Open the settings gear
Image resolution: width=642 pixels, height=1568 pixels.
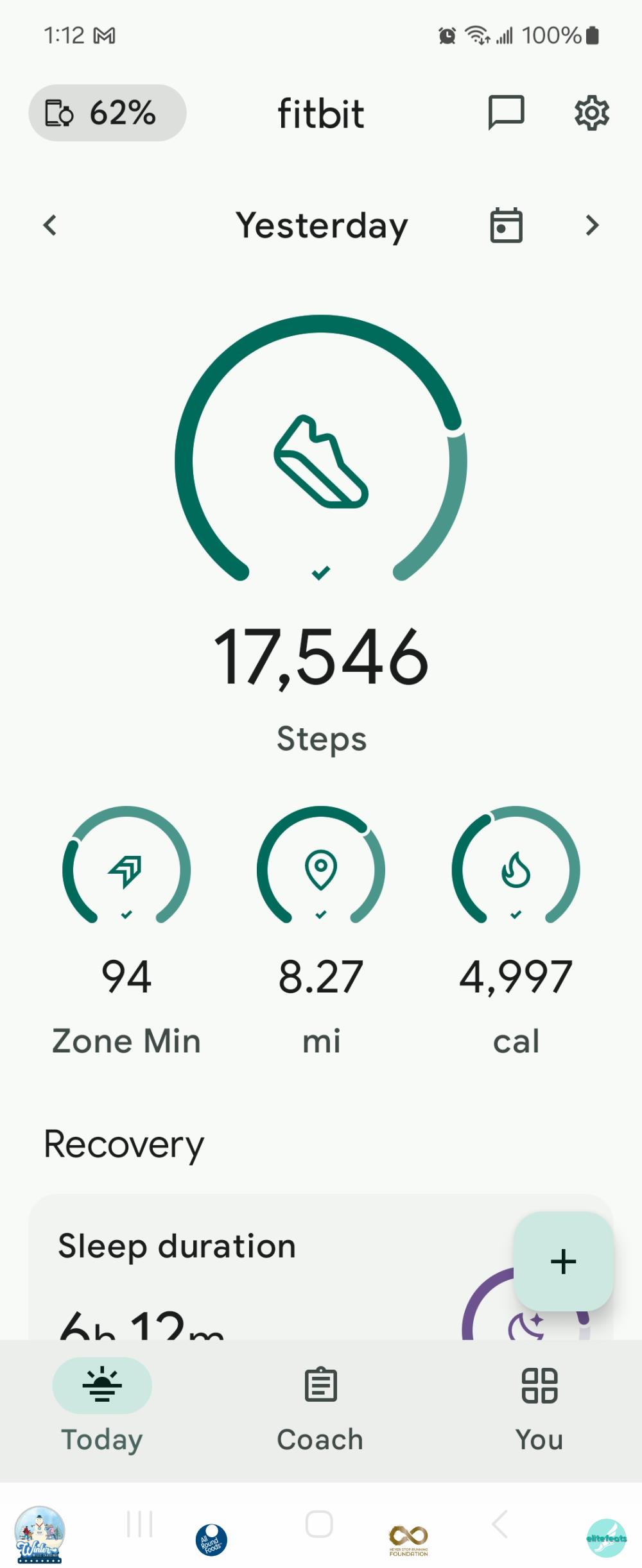pos(591,114)
